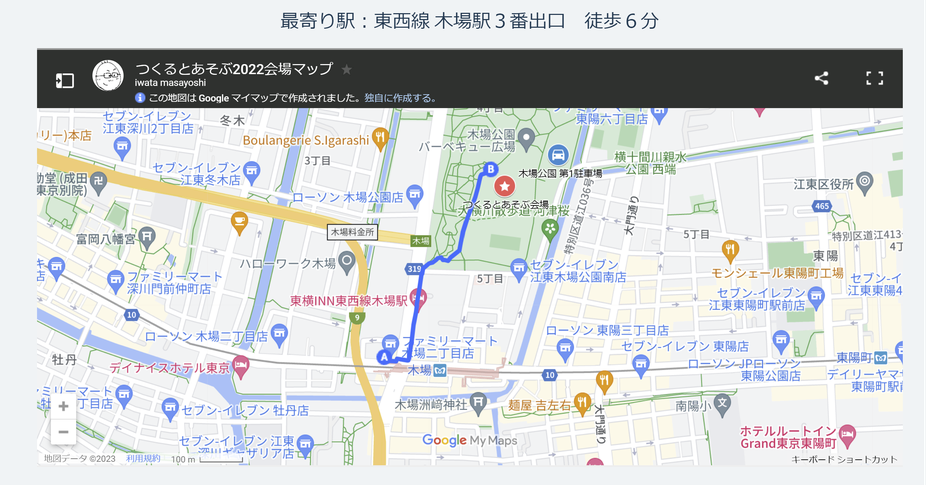The width and height of the screenshot is (926, 485).
Task: Select the red star venue marker
Action: tap(504, 186)
